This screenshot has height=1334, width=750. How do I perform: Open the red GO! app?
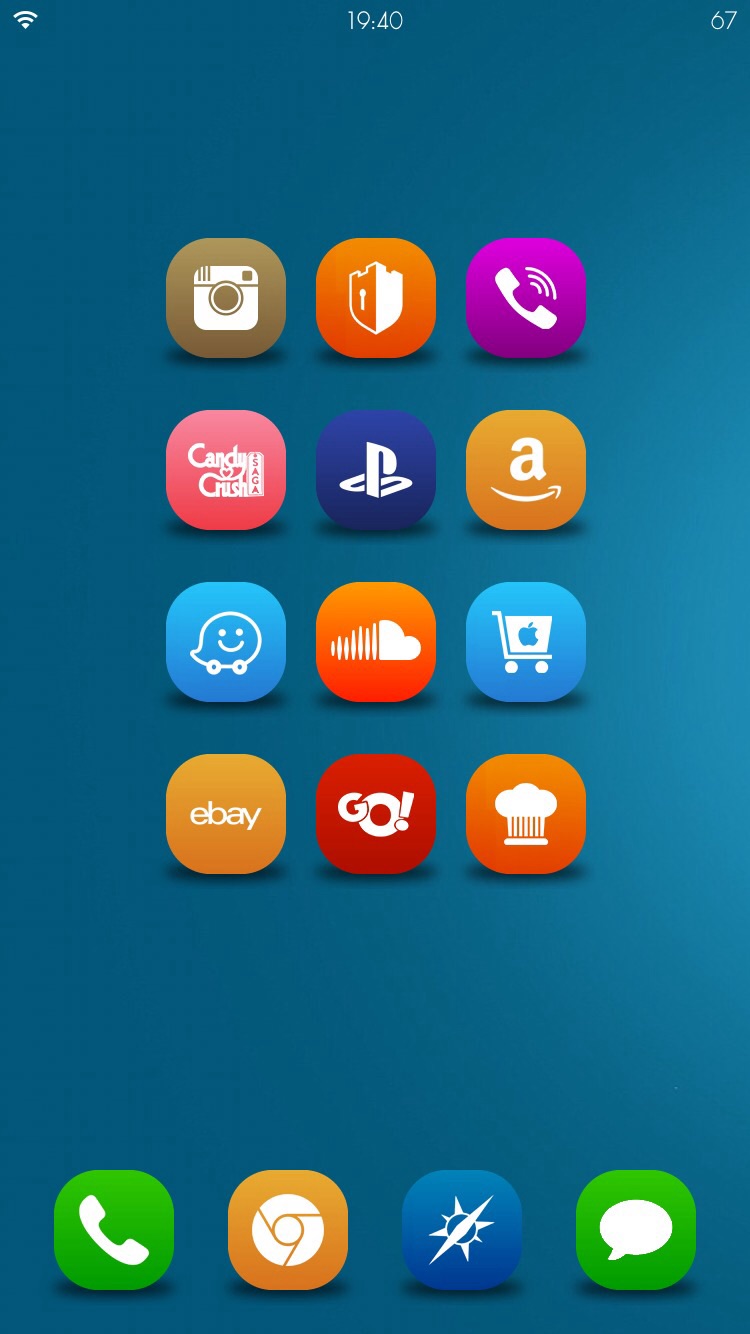(x=376, y=814)
